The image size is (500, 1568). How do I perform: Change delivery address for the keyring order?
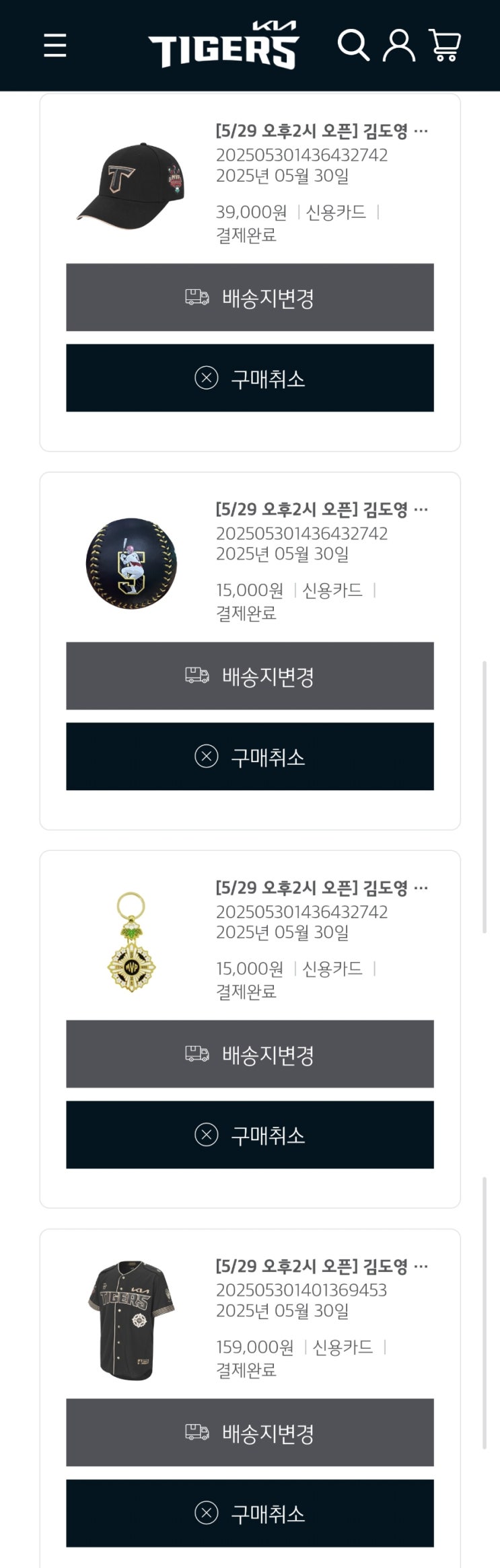click(250, 1054)
